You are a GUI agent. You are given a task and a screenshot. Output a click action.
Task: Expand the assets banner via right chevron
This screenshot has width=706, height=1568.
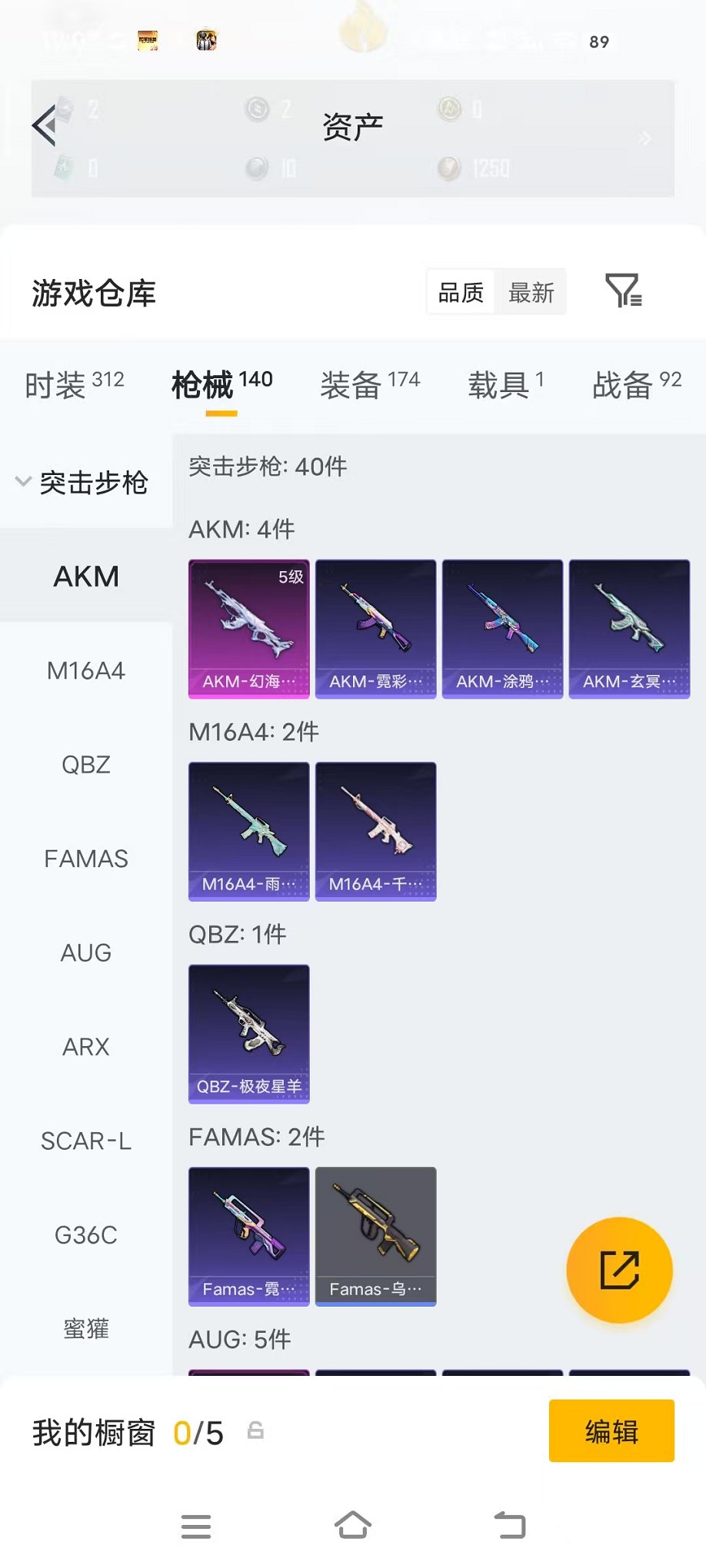pos(647,138)
